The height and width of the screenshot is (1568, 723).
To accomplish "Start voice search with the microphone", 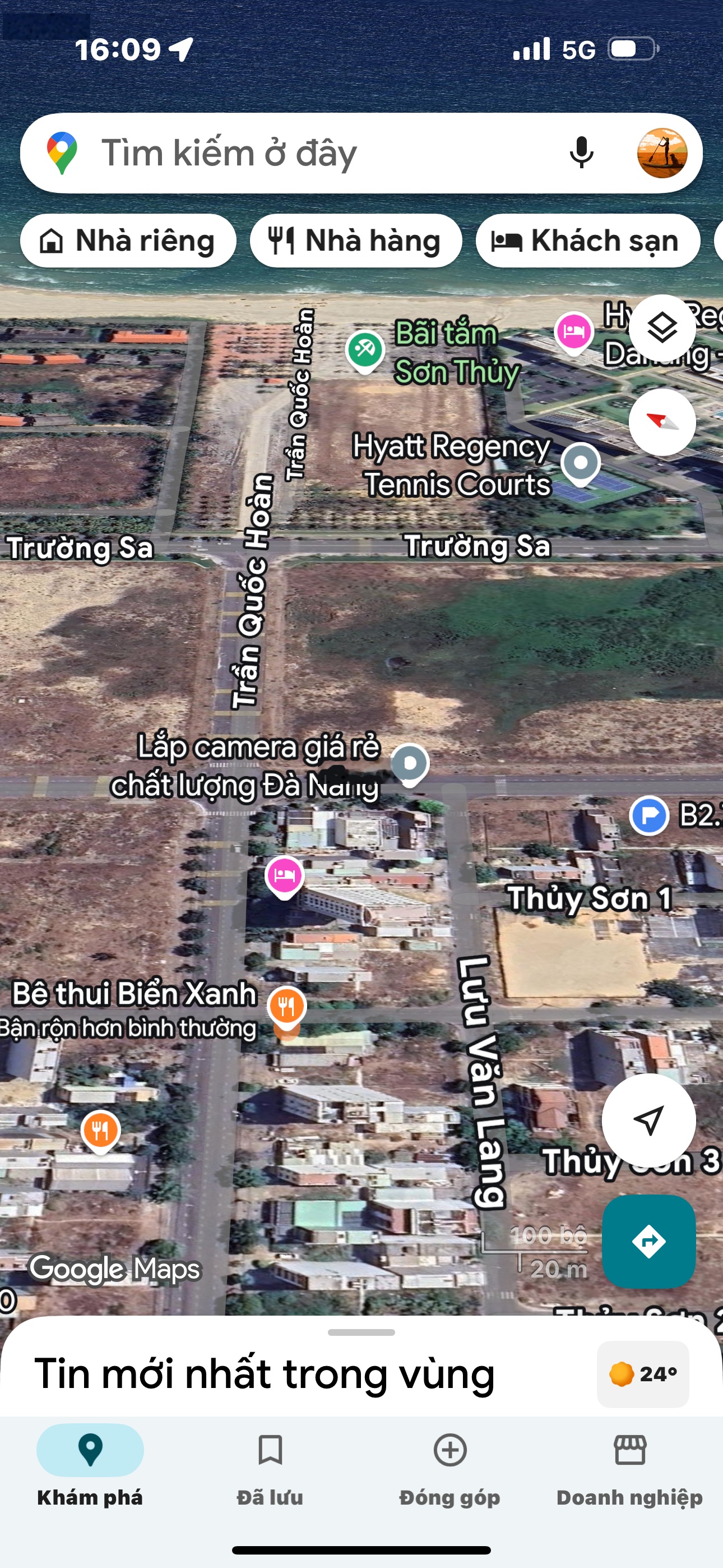I will coord(581,153).
